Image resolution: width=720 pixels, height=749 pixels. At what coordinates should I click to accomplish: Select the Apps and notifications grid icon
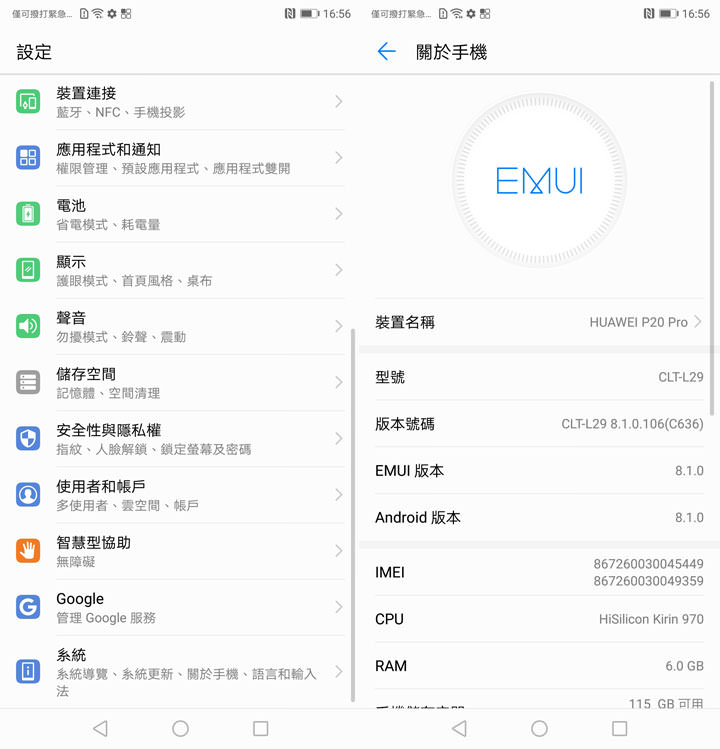pos(28,157)
